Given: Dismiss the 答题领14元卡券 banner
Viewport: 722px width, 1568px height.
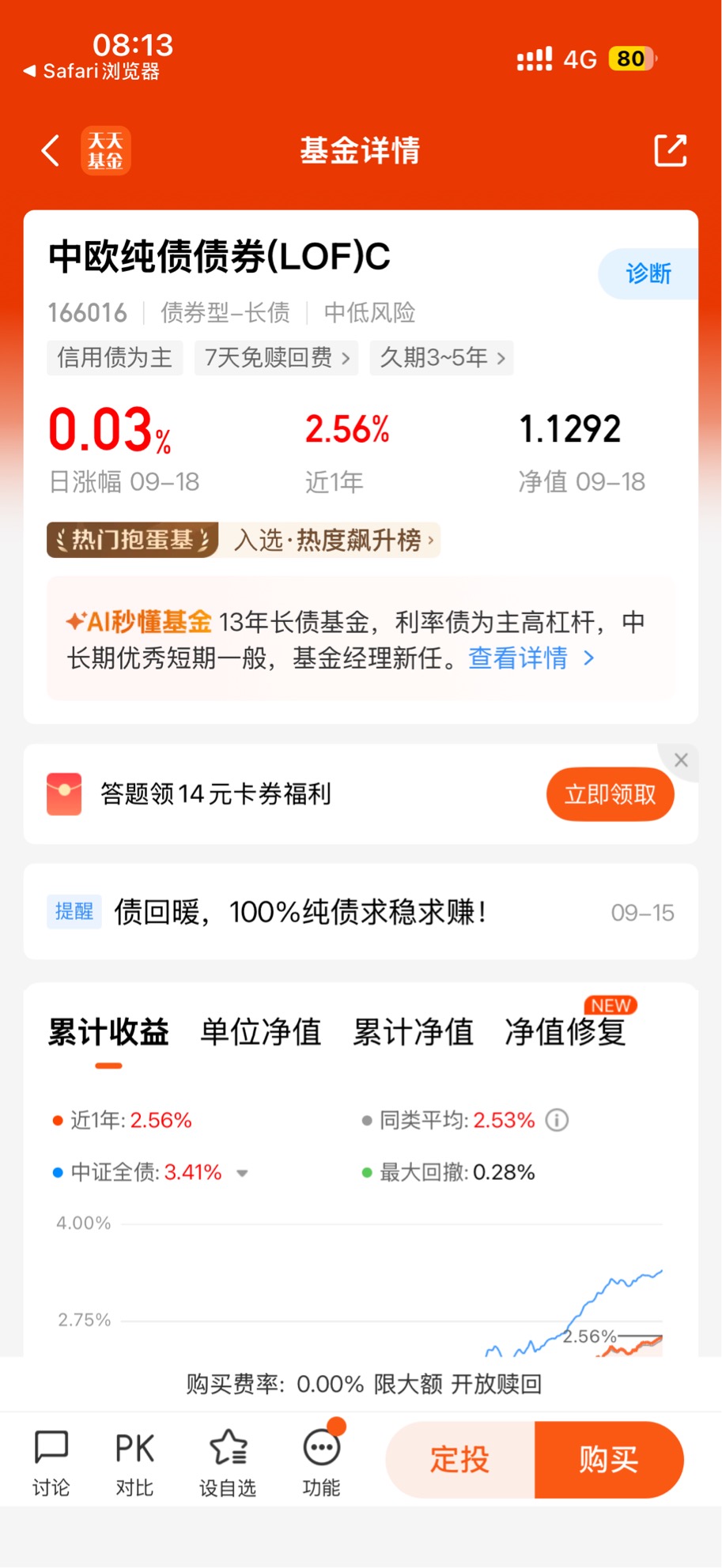Looking at the screenshot, I should pos(681,760).
